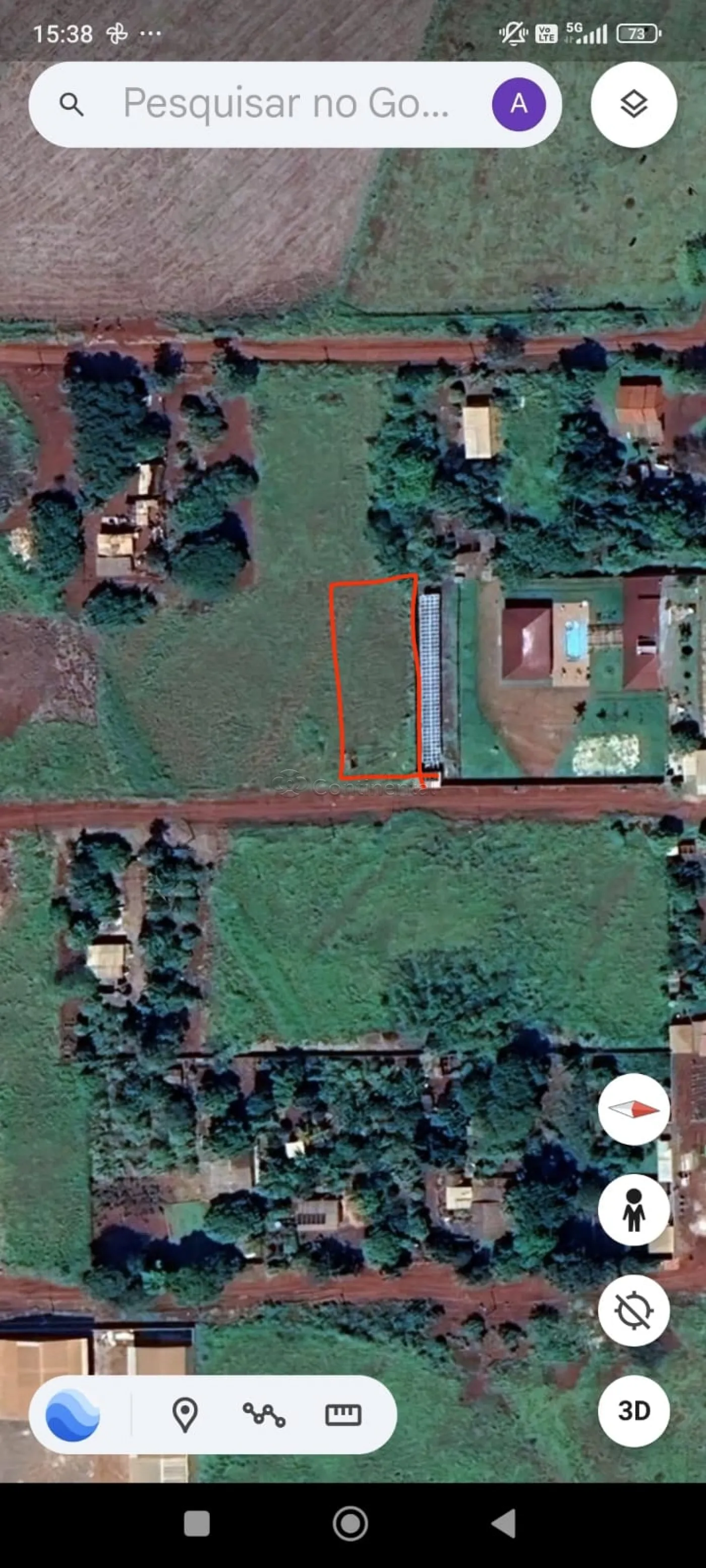This screenshot has height=1568, width=706.
Task: Open the ruler measure tool
Action: [343, 1415]
